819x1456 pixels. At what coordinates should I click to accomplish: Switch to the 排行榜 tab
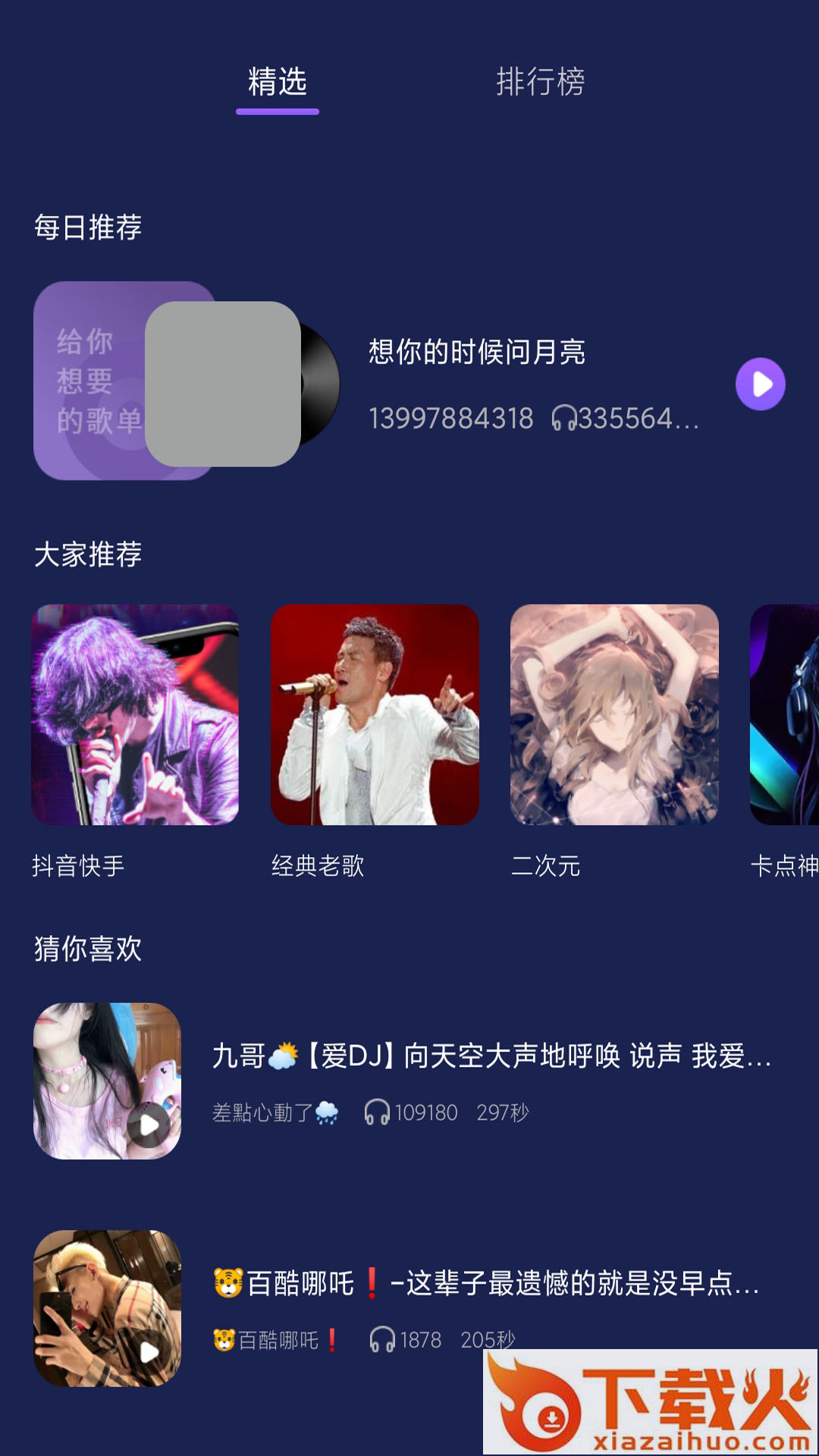click(540, 82)
